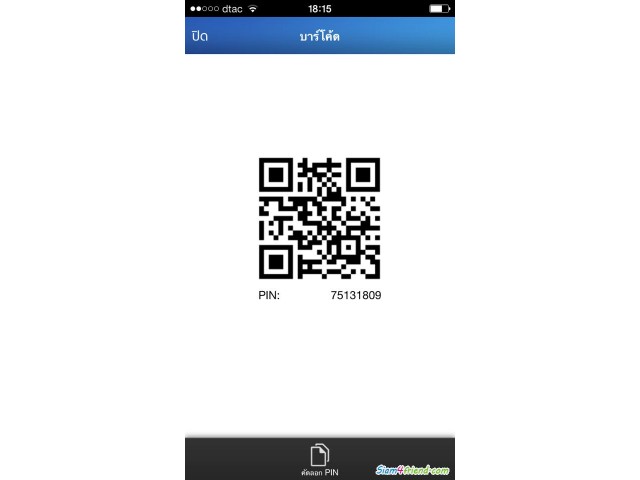Close the barcode screen with ปิด

[x=198, y=36]
